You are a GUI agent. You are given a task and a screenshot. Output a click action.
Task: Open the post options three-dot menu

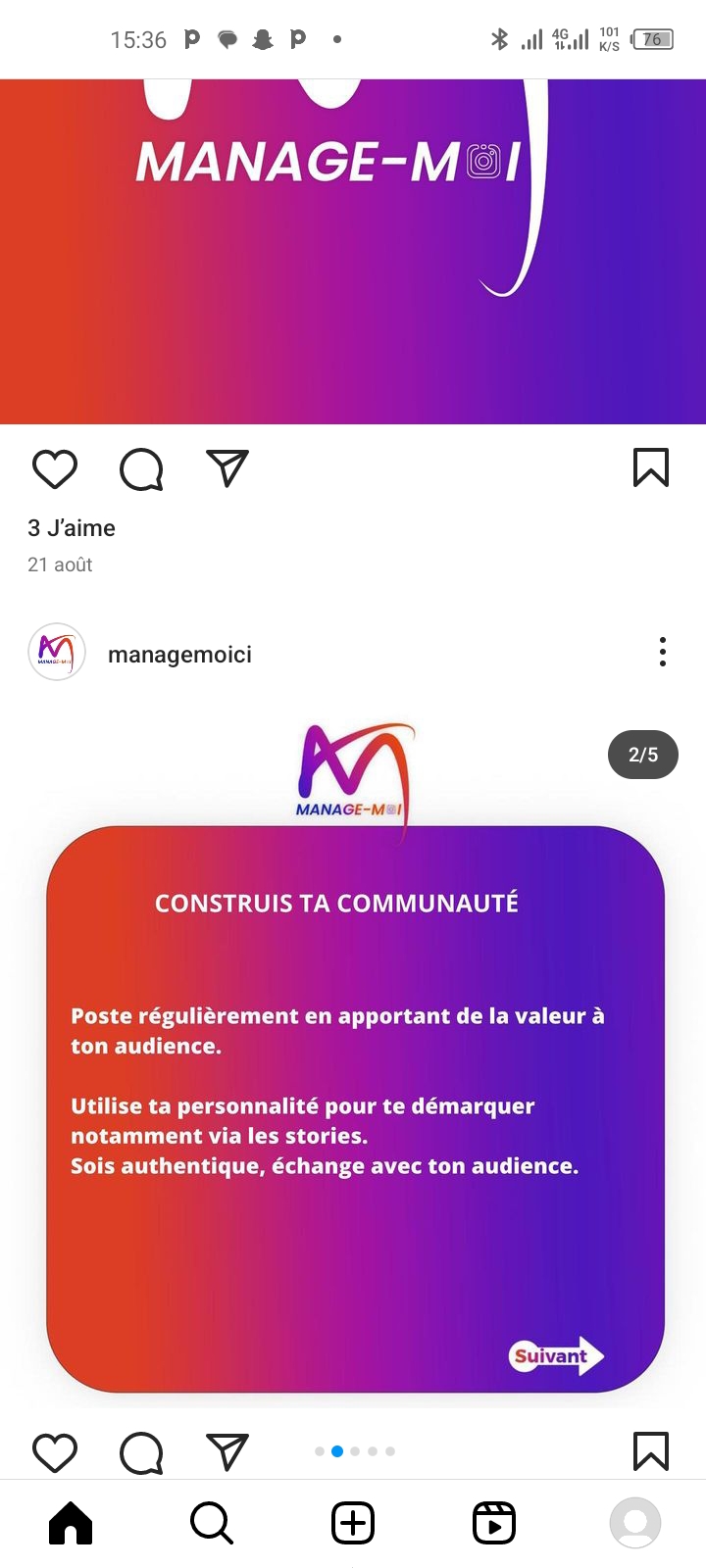point(663,652)
